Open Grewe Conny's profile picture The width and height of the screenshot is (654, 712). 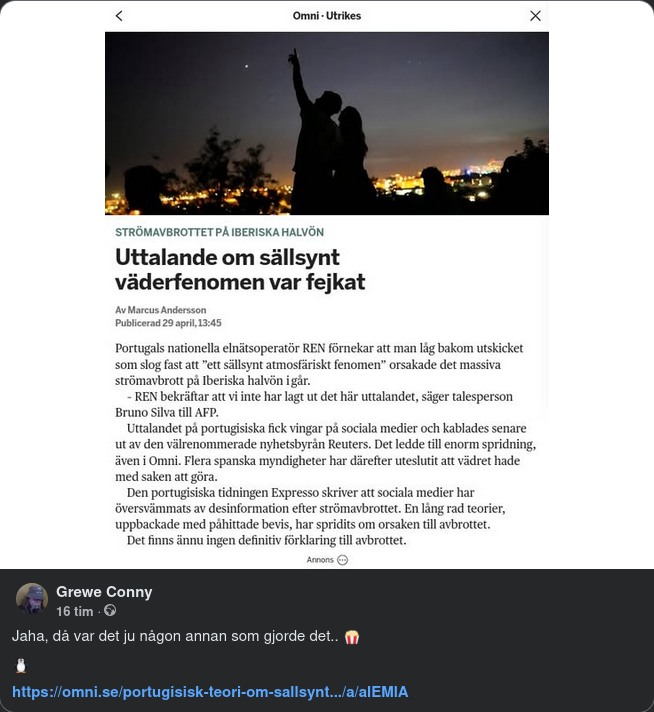pyautogui.click(x=32, y=599)
